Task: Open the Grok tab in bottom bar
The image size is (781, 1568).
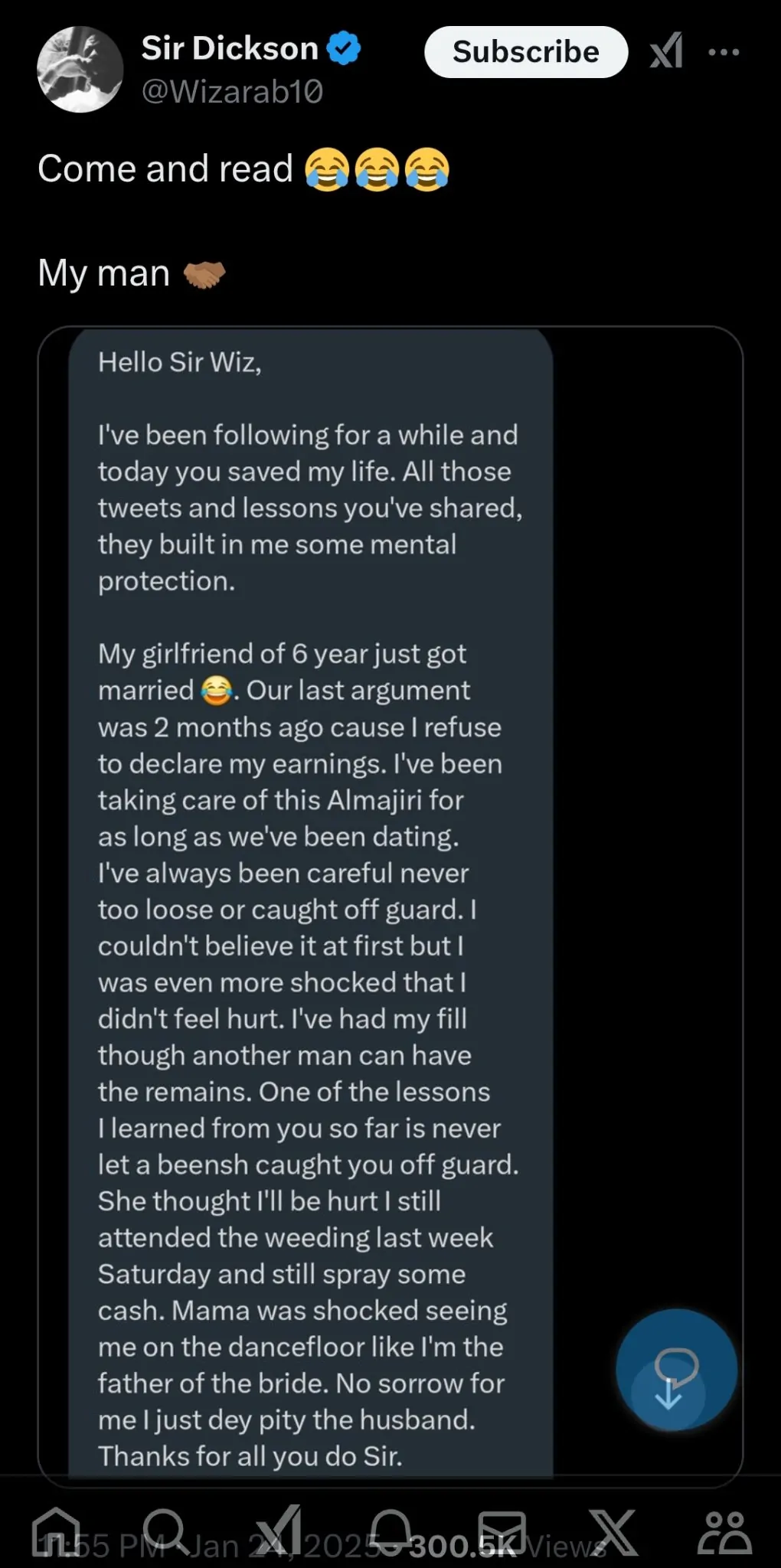Action: (x=279, y=1532)
